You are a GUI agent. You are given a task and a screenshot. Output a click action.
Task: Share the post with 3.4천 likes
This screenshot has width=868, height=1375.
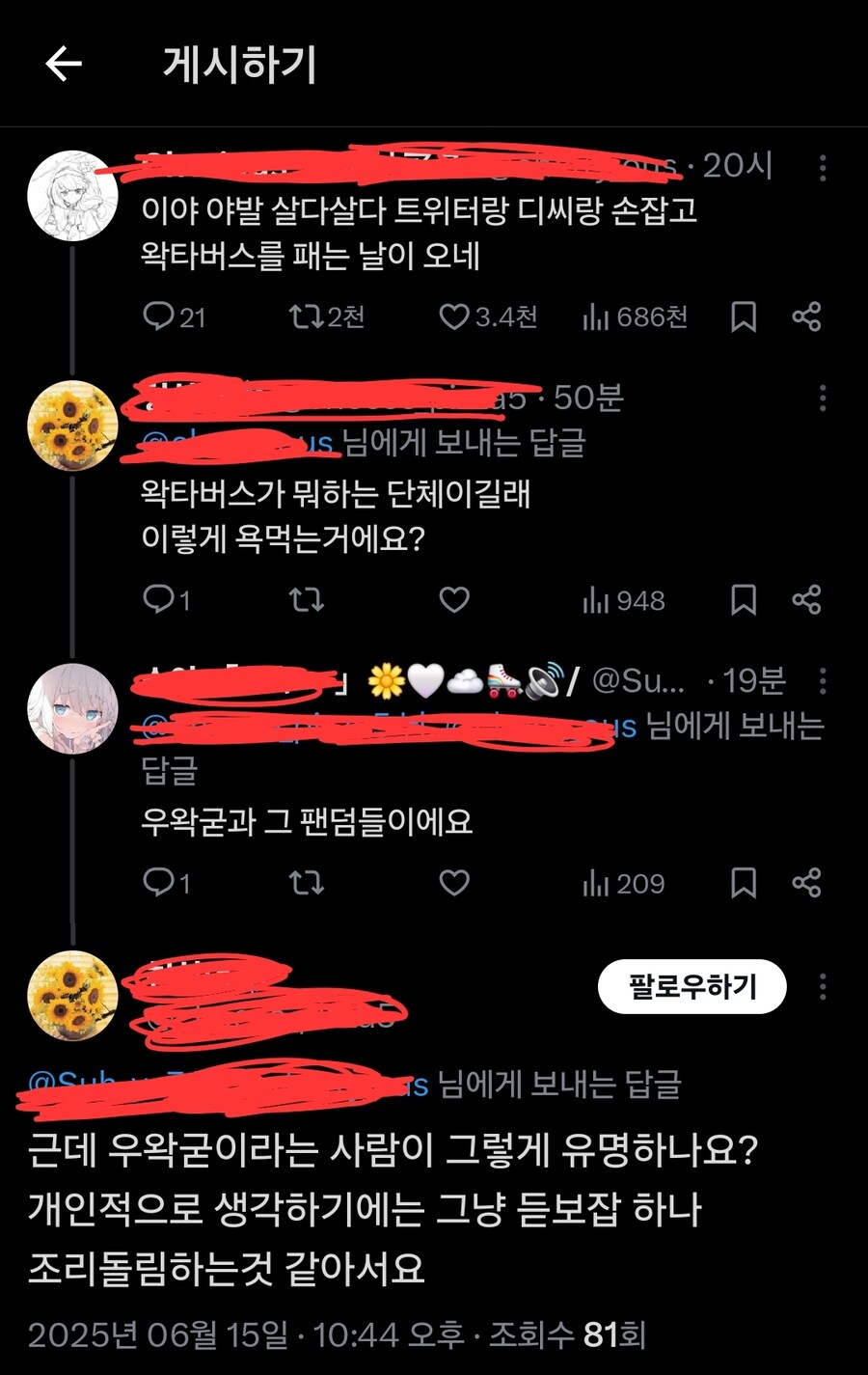click(806, 316)
